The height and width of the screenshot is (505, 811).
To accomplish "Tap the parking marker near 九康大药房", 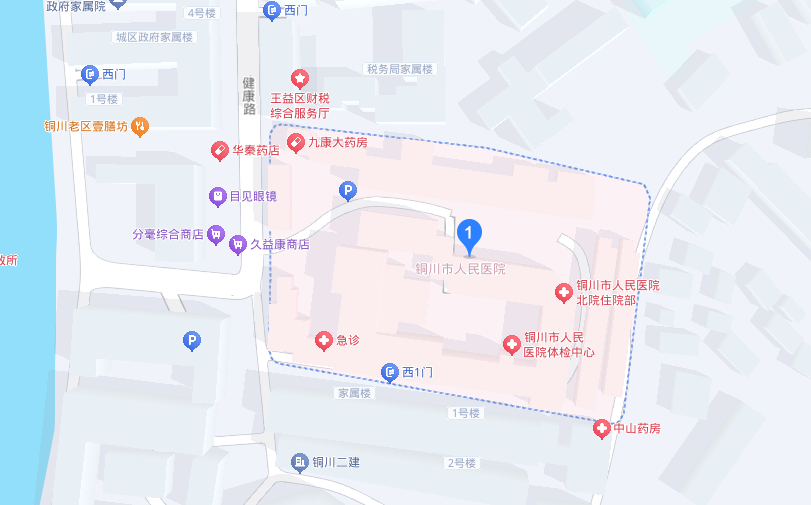I will pyautogui.click(x=347, y=190).
